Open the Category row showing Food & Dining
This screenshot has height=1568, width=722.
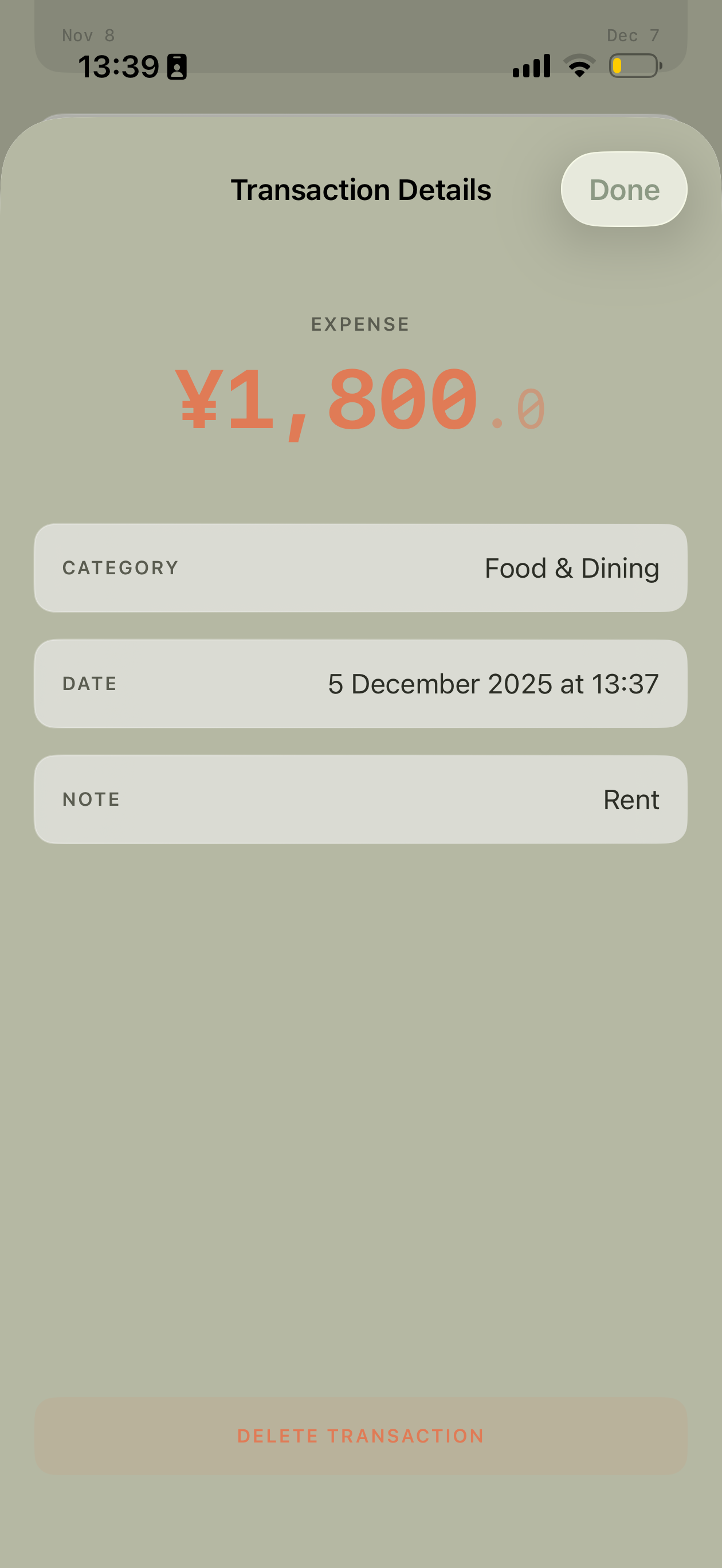pos(360,567)
